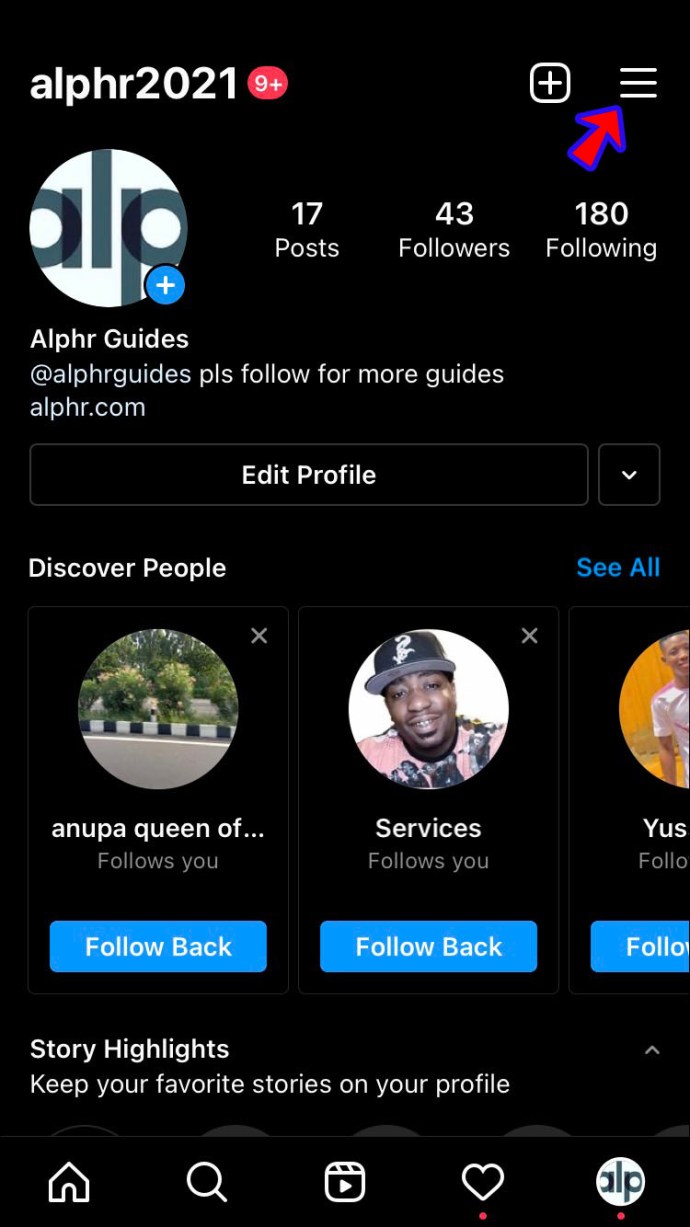This screenshot has height=1227, width=690.
Task: Dismiss the Services suggestion
Action: (x=530, y=636)
